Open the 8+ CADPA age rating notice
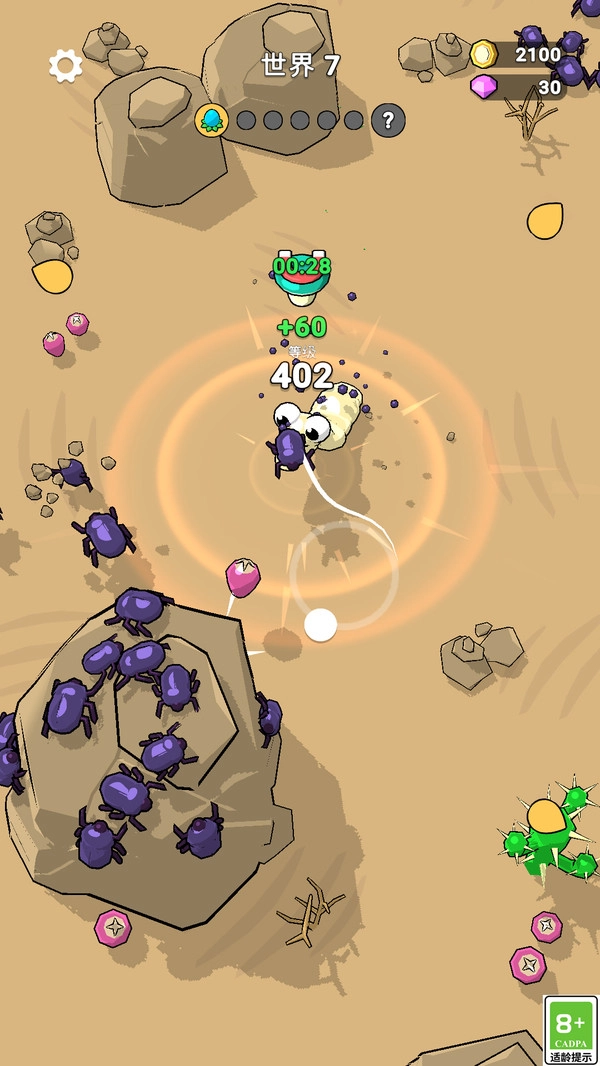 [570, 1029]
